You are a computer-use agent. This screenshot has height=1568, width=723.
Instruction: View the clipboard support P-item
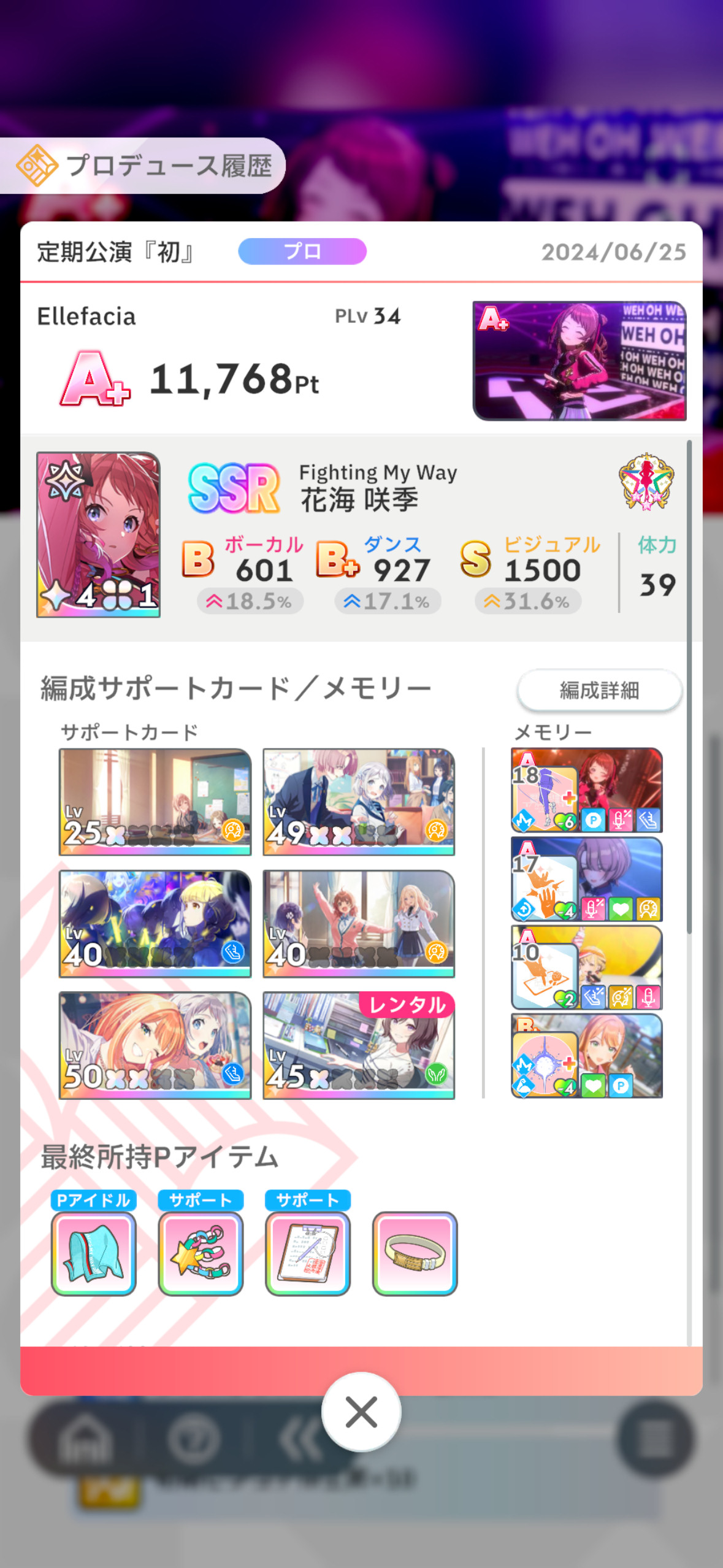[308, 1253]
